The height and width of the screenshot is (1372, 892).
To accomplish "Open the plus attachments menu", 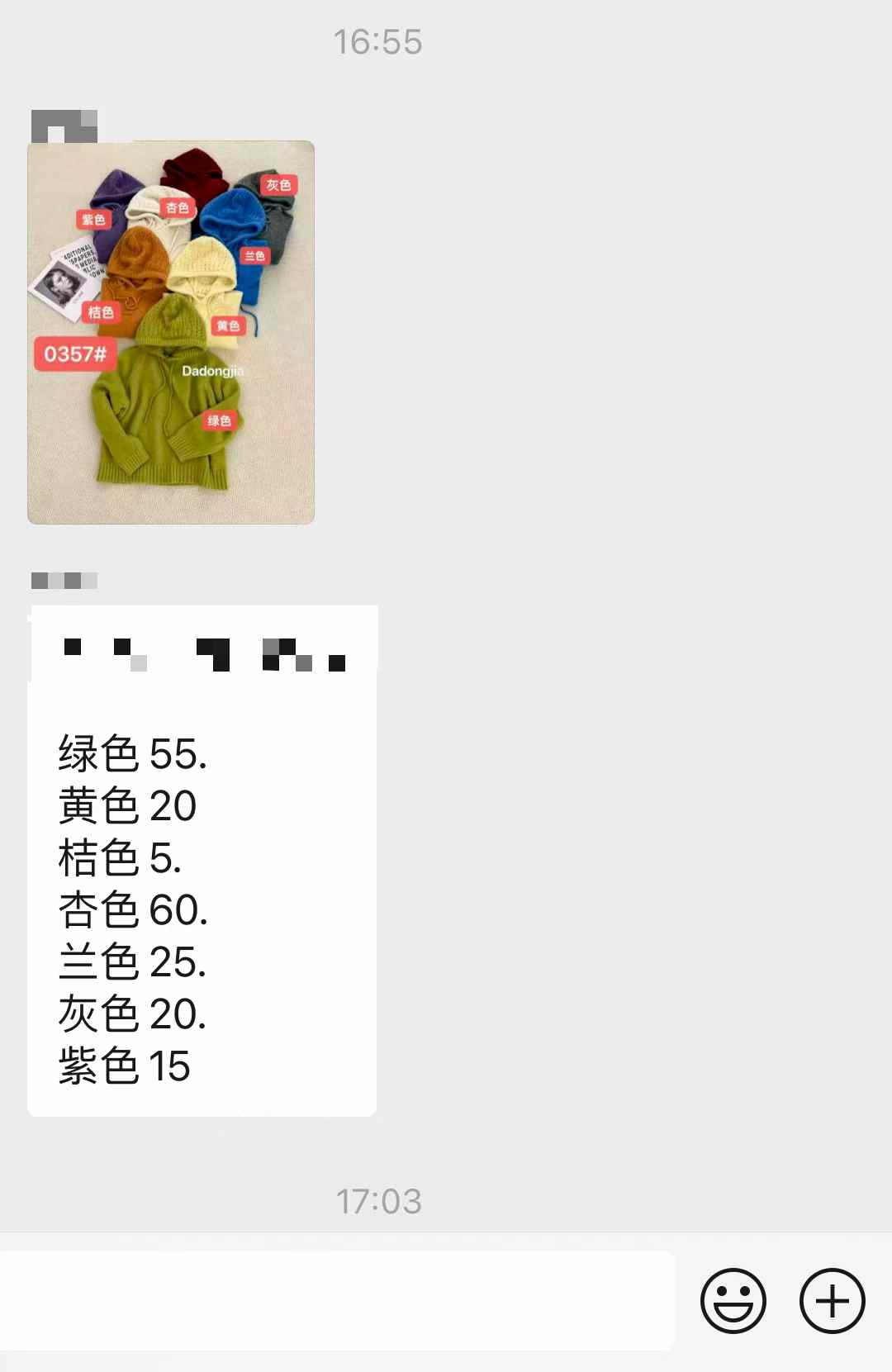I will (832, 1301).
